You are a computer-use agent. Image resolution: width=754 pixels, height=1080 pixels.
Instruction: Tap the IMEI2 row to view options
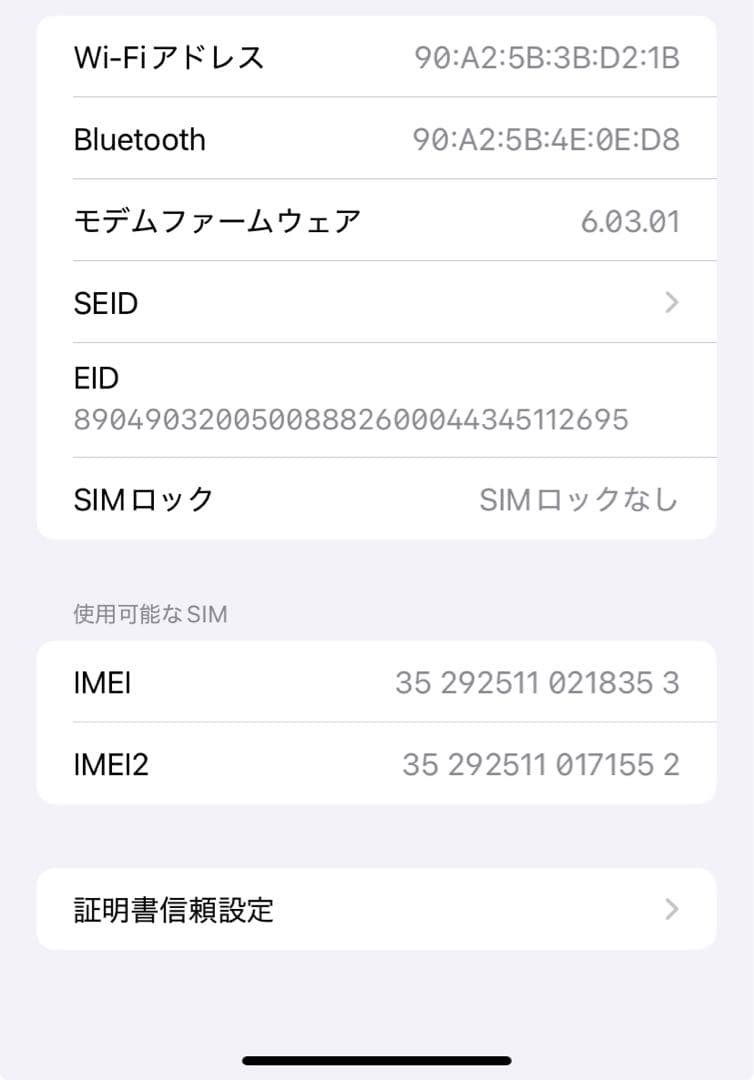(x=377, y=764)
